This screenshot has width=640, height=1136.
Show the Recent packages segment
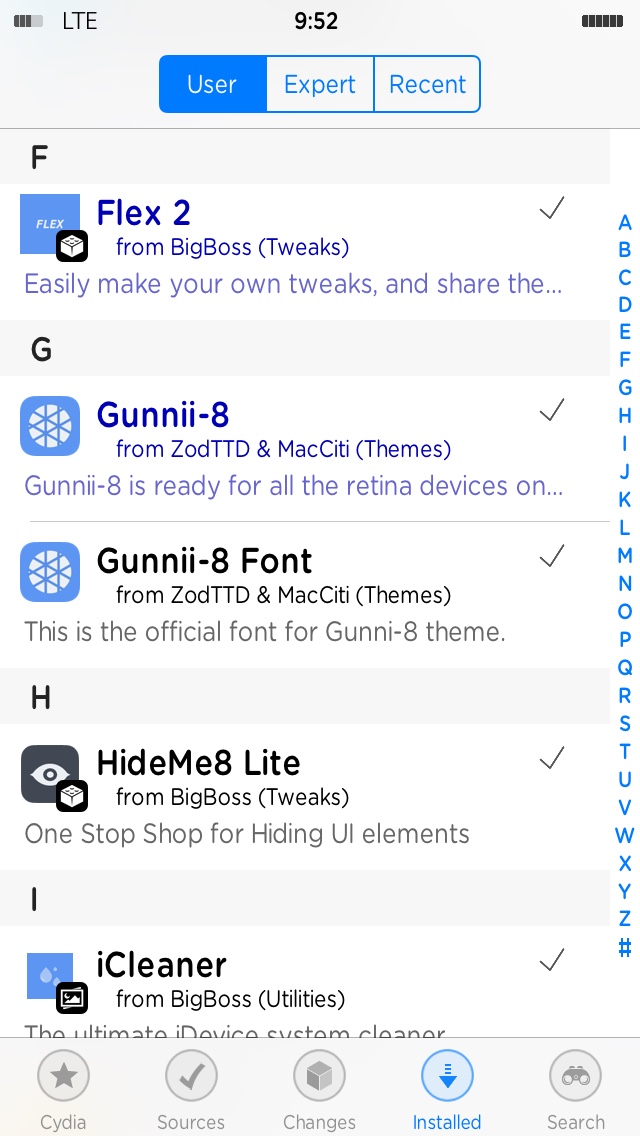pyautogui.click(x=427, y=84)
